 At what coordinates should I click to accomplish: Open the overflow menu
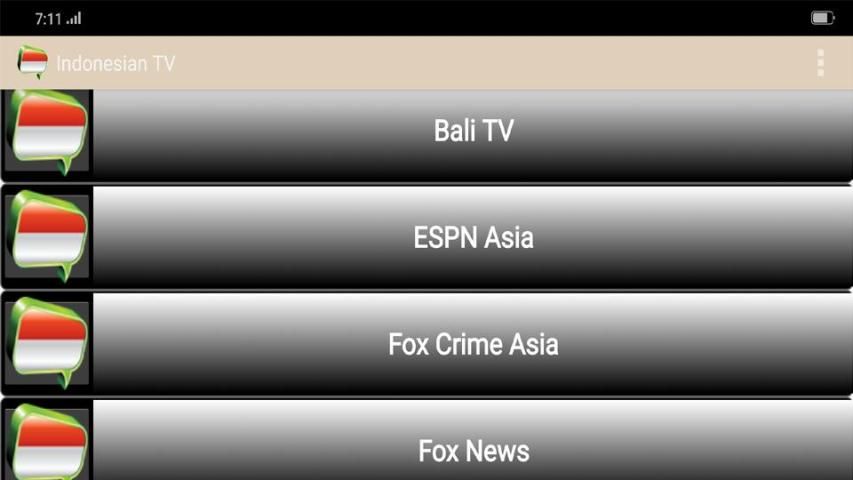[x=820, y=63]
